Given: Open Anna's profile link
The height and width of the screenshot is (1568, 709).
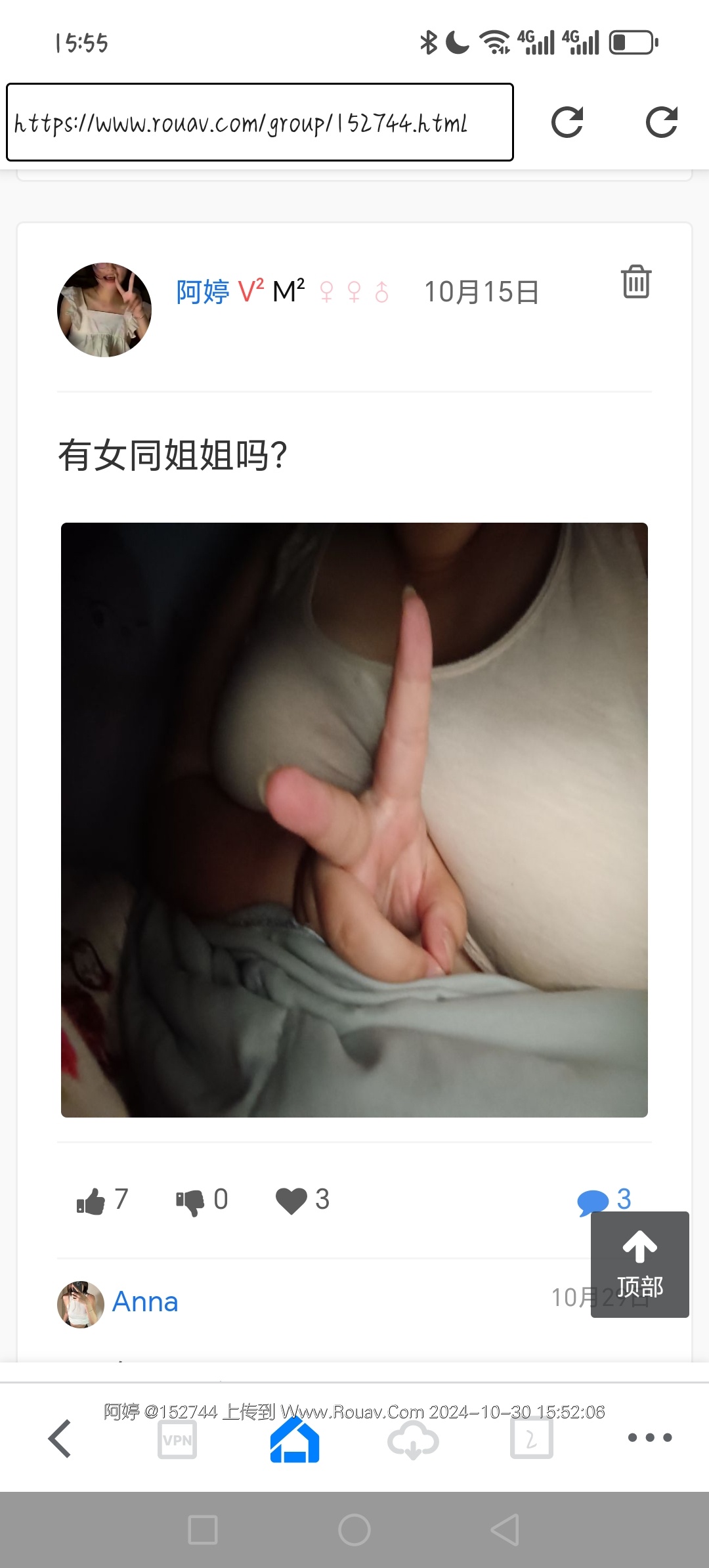Looking at the screenshot, I should 145,1301.
